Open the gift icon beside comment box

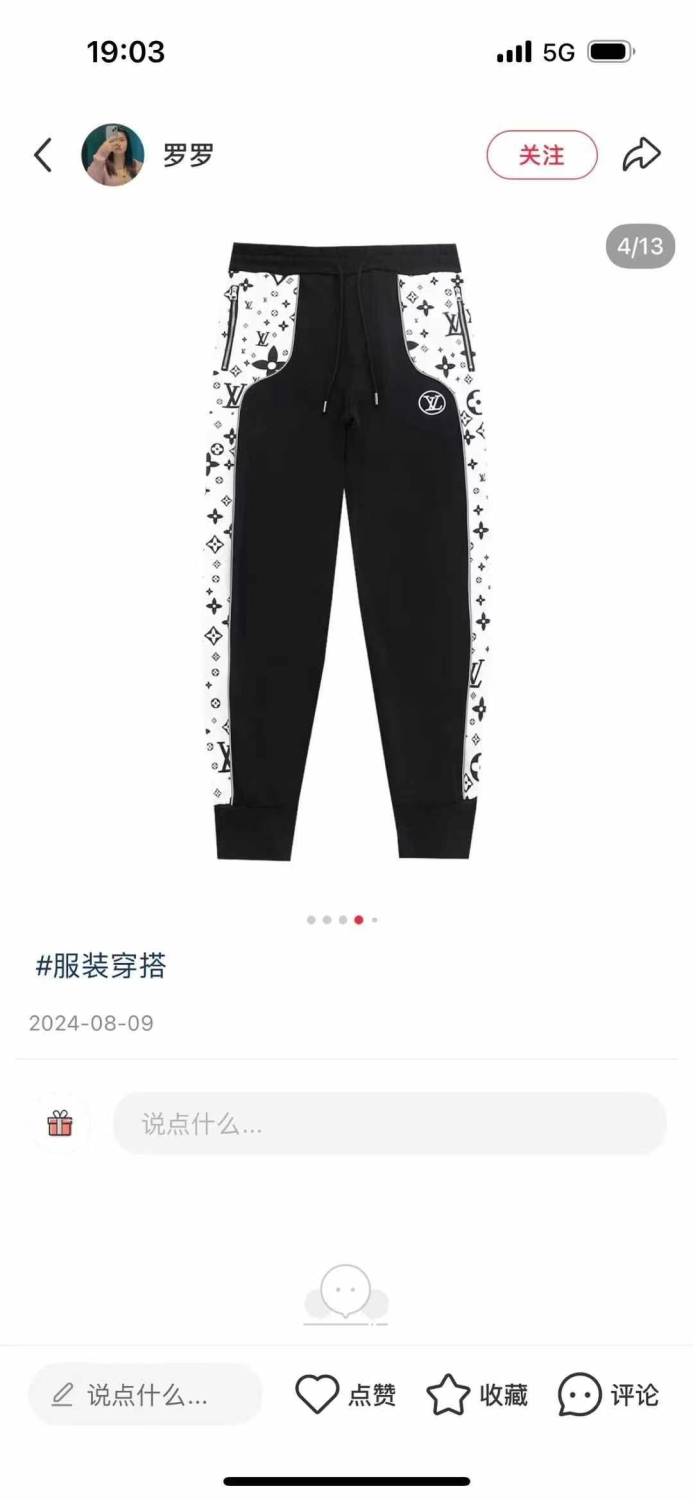tap(60, 1124)
